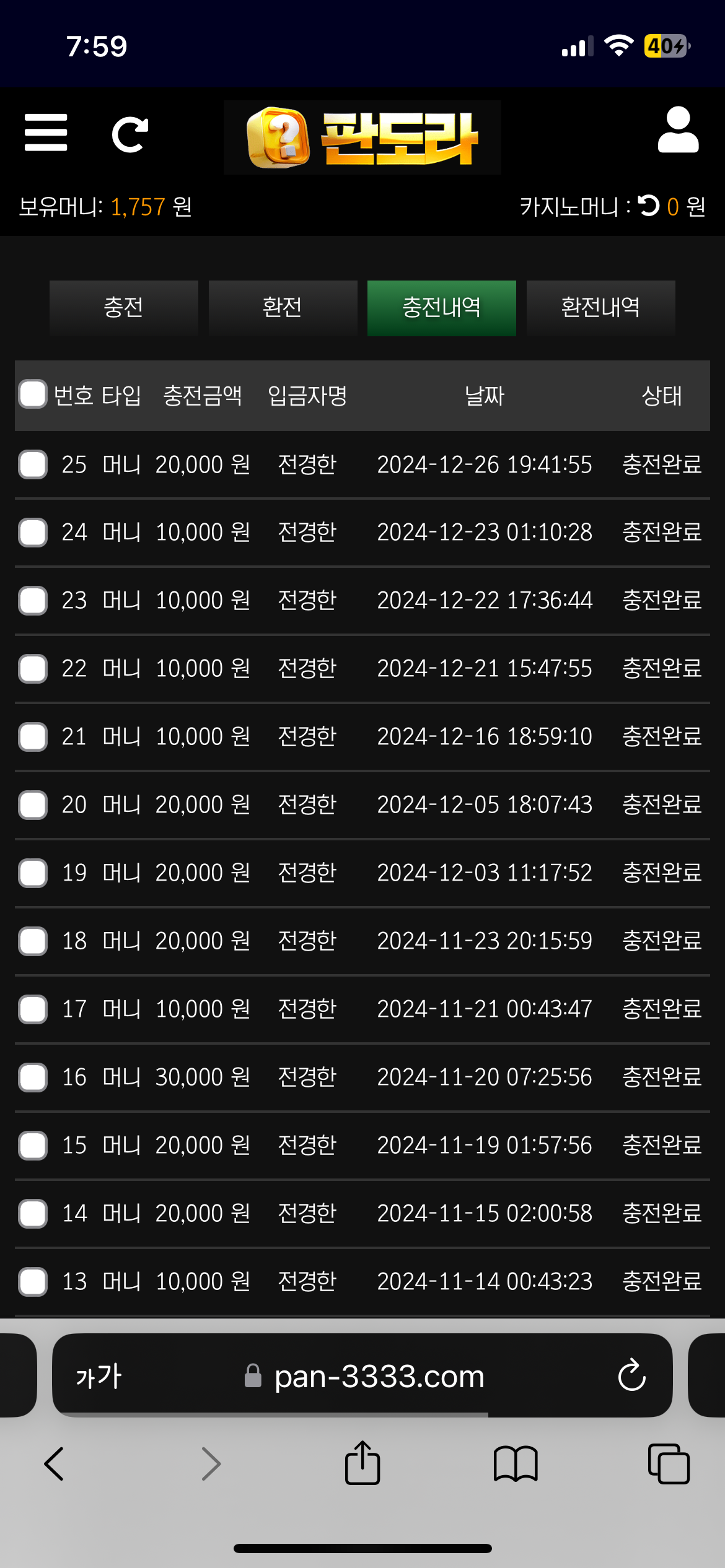Switch to the 환전 tab
725x1568 pixels.
(x=283, y=308)
